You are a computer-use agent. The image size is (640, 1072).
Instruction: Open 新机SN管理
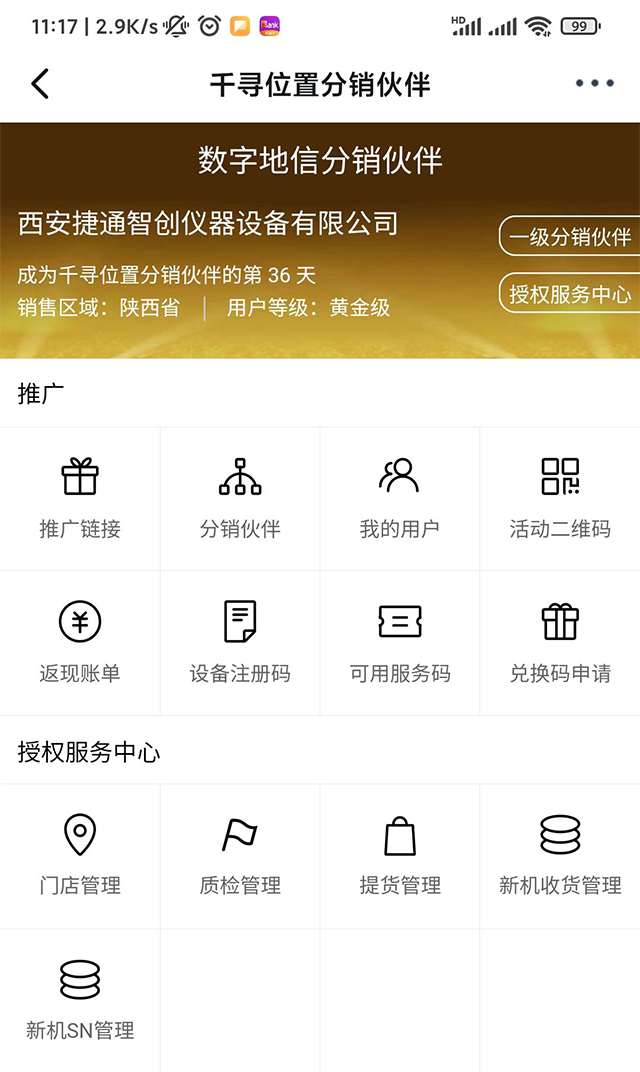click(x=80, y=1000)
